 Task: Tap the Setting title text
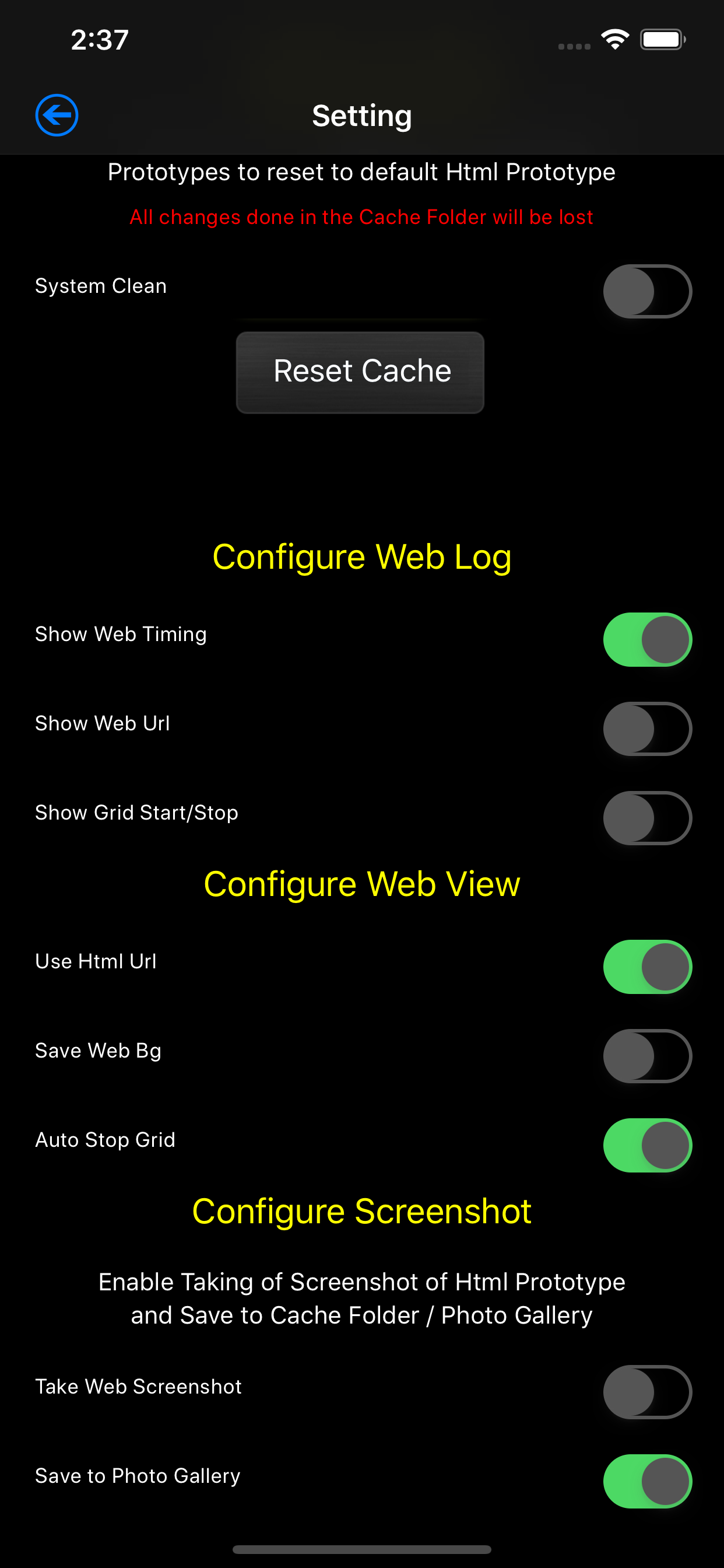[361, 114]
